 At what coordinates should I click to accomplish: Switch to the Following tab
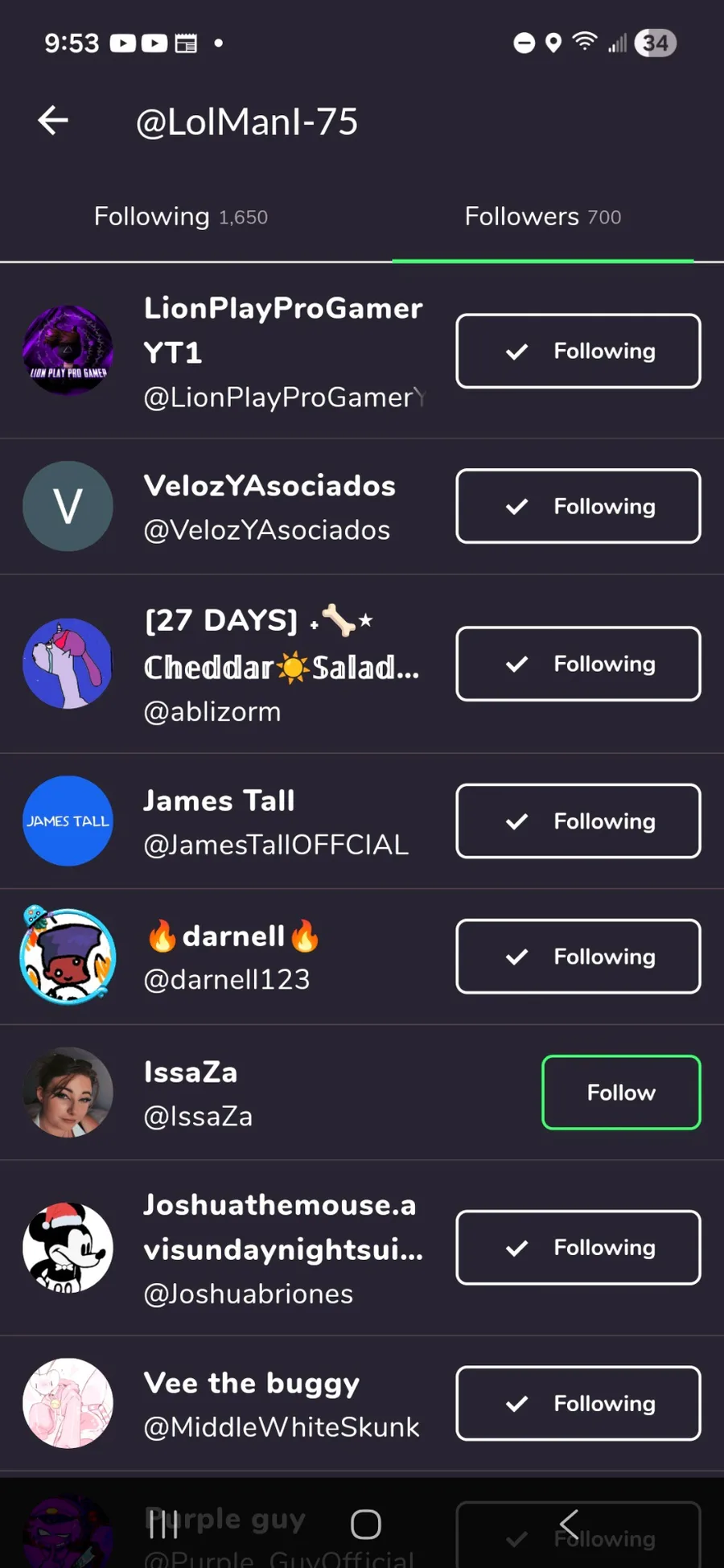180,216
